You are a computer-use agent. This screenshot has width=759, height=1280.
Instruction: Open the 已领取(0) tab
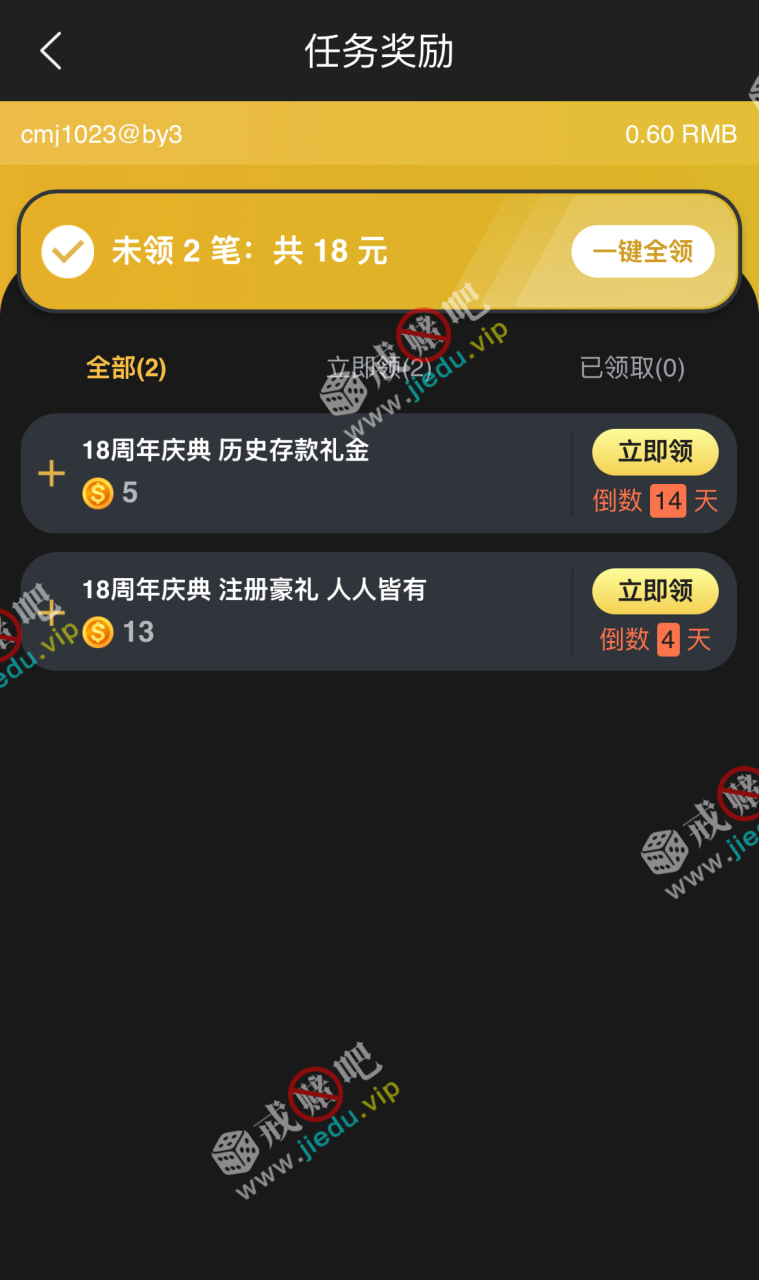pyautogui.click(x=632, y=368)
